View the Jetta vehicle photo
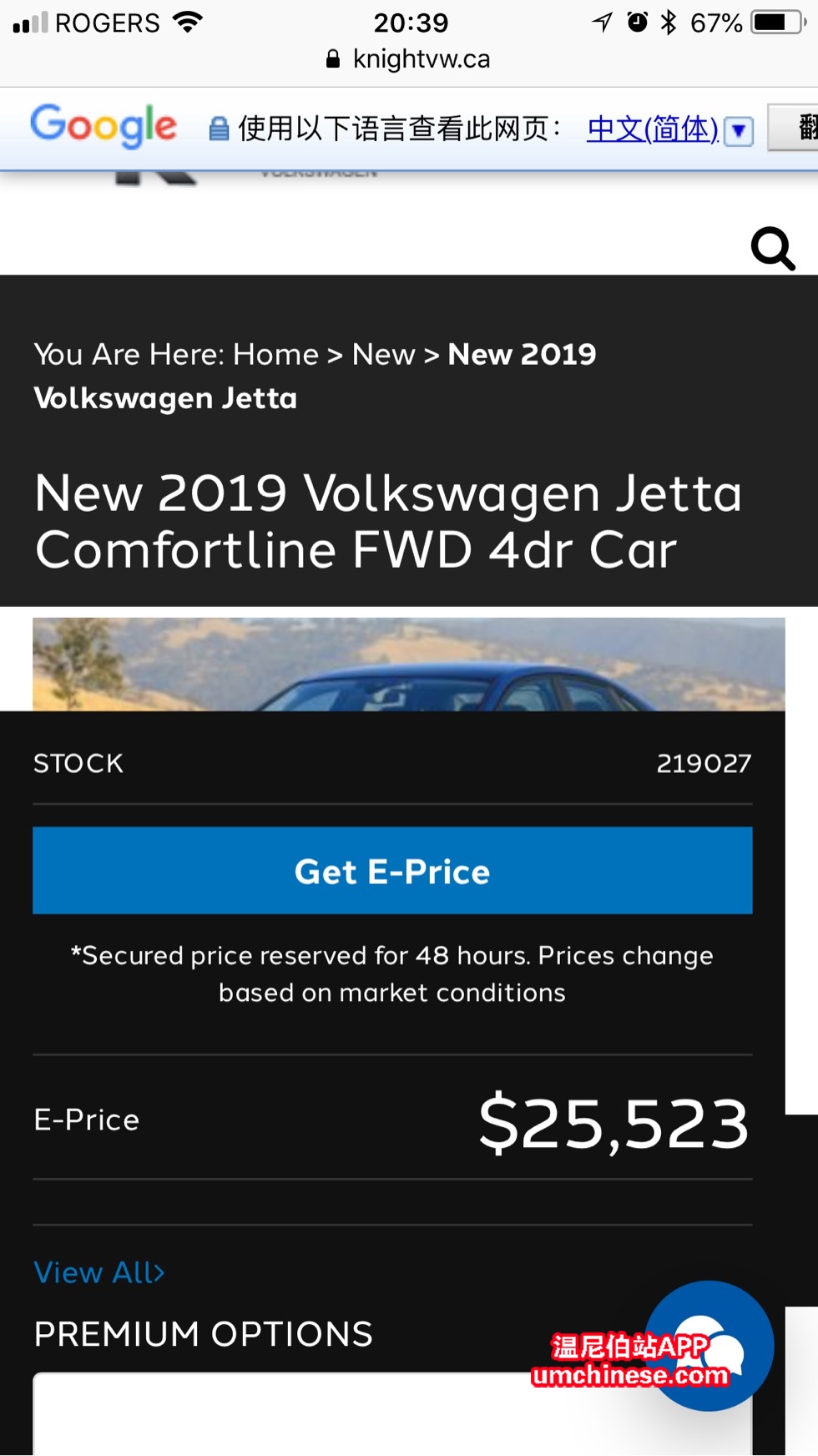Screen dimensions: 818x1456 [x=408, y=665]
